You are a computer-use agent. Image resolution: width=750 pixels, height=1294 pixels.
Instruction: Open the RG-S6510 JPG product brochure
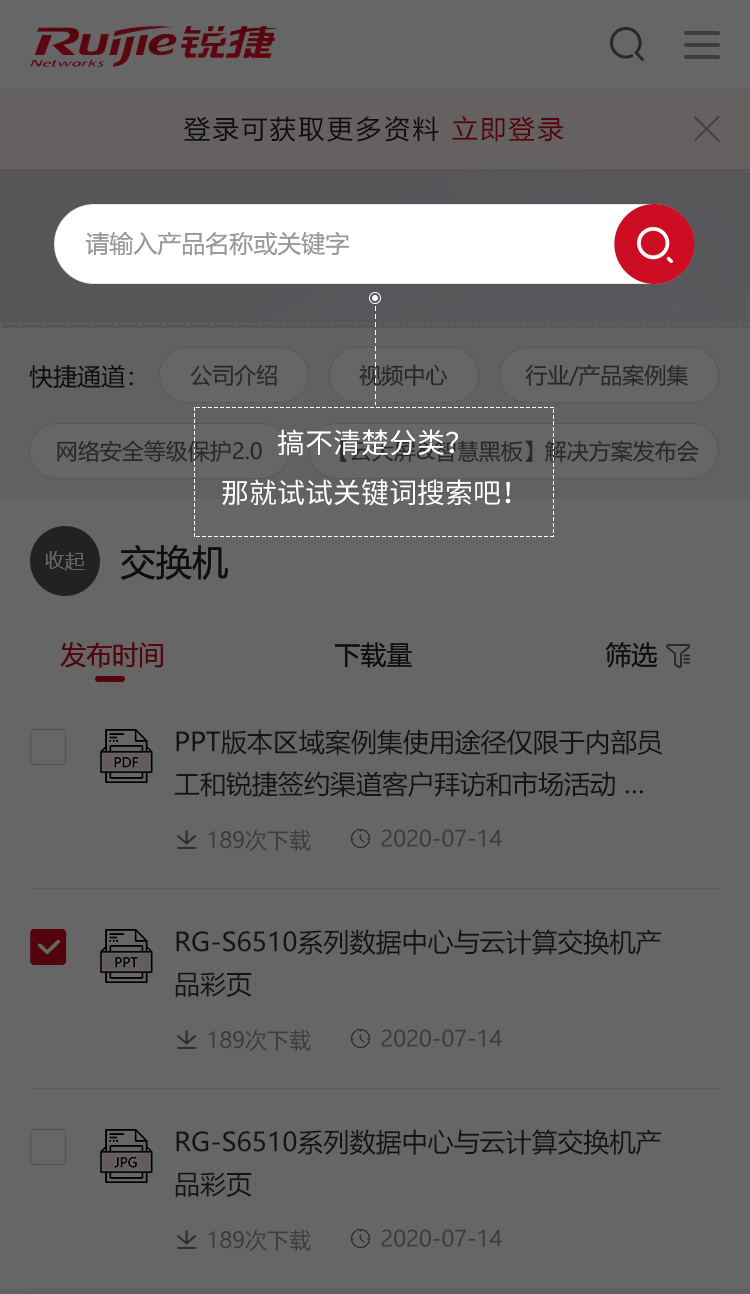418,1163
